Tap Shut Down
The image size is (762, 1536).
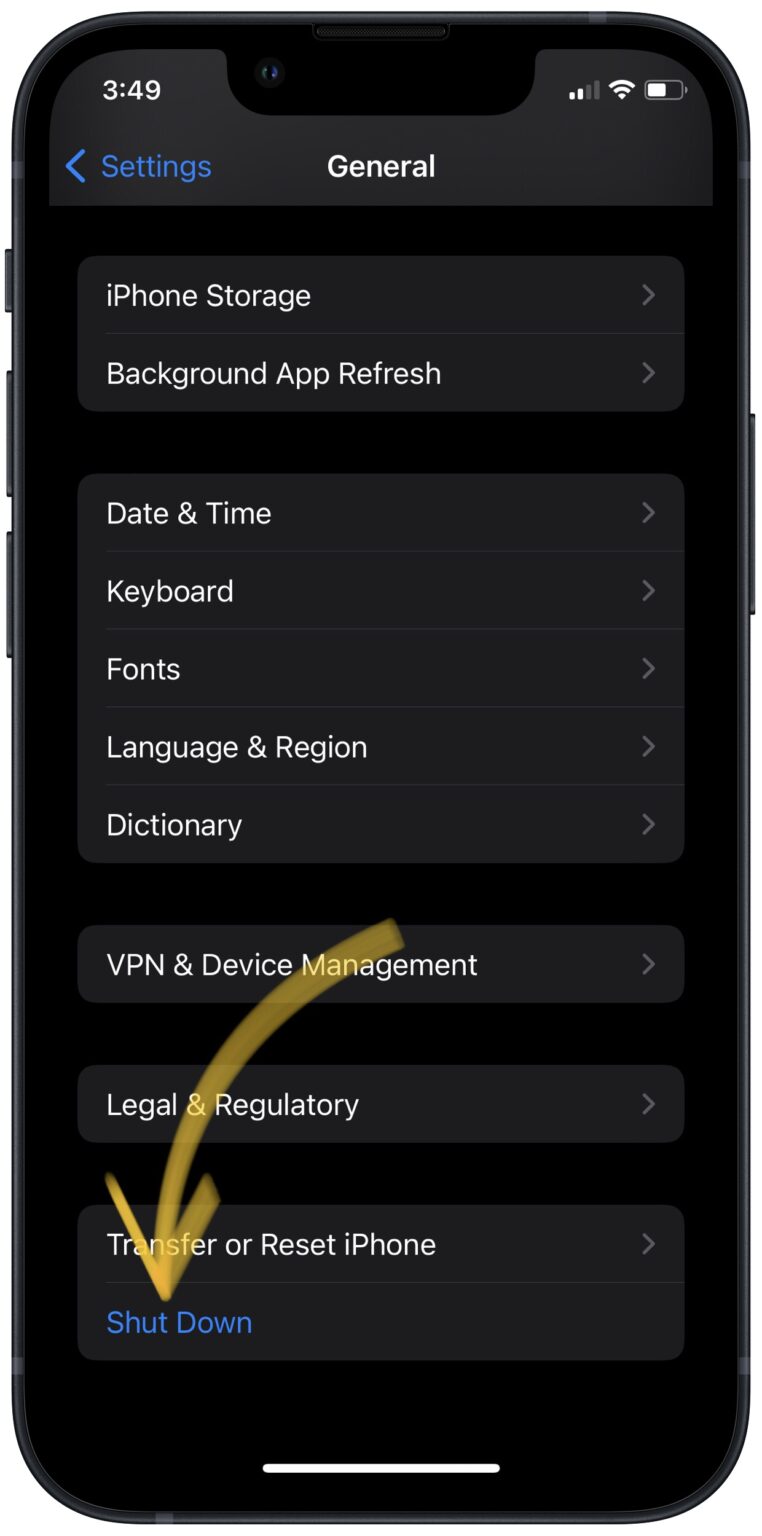click(178, 1322)
